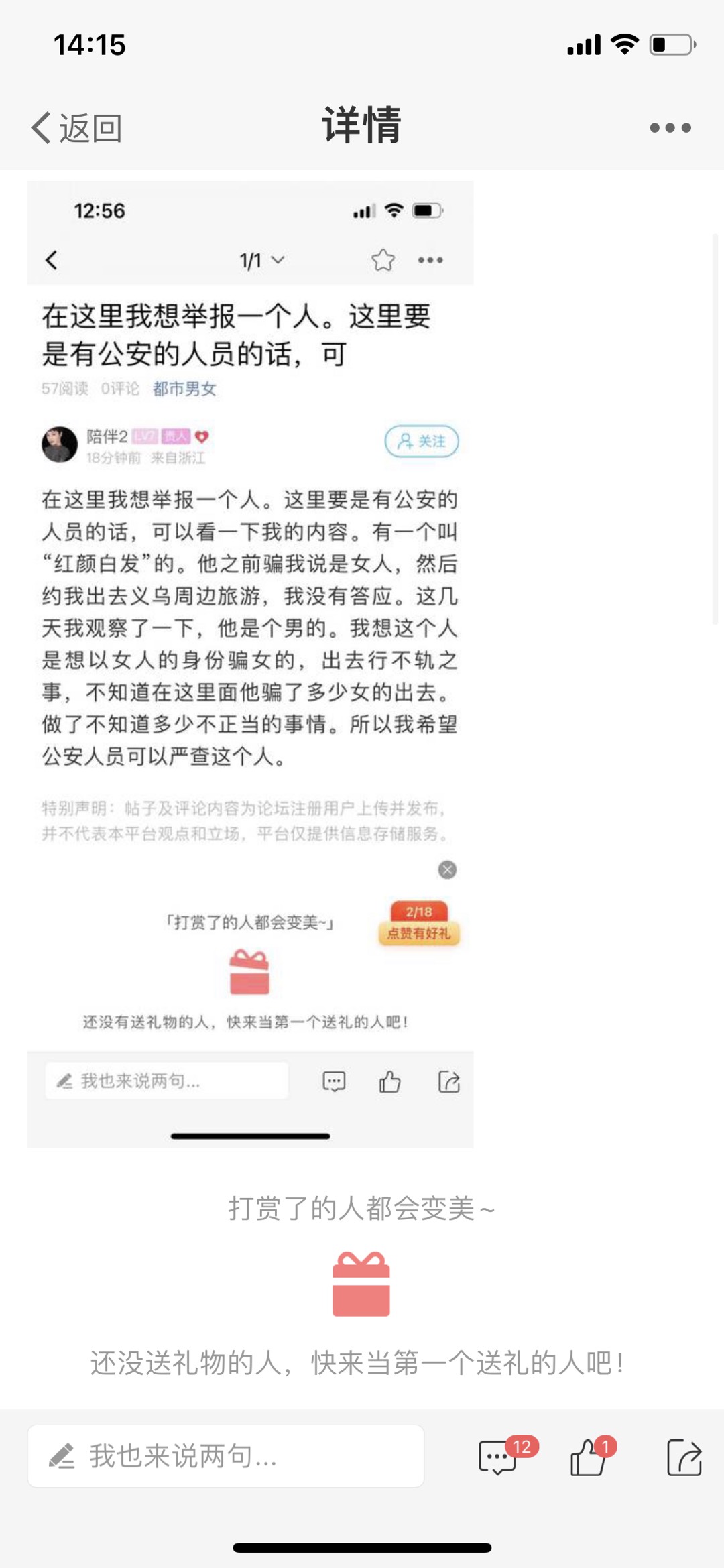Go back with the 返回 button
The width and height of the screenshot is (724, 1568).
[x=76, y=127]
